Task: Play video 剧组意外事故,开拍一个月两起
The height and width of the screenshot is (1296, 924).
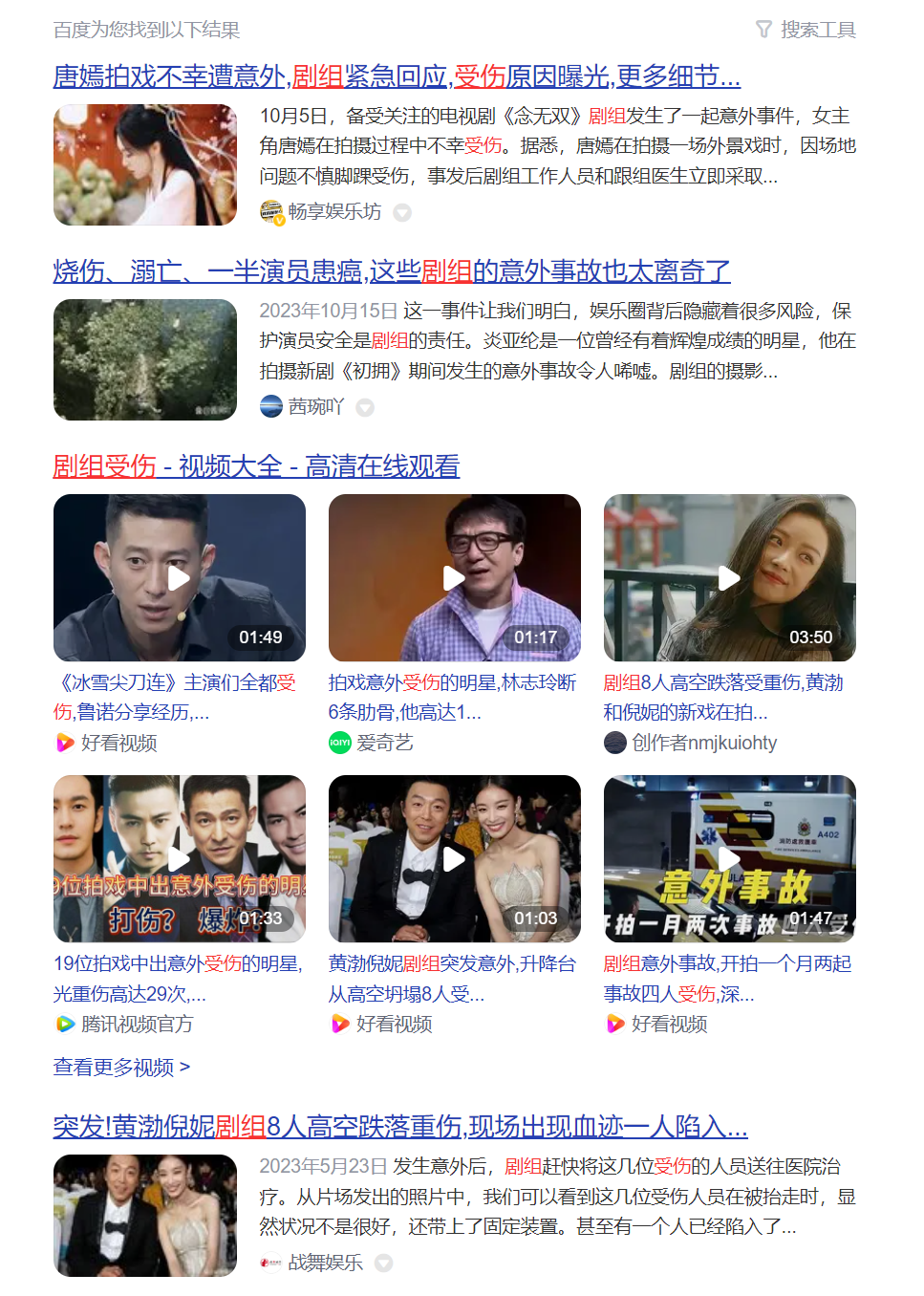Action: pyautogui.click(x=729, y=858)
